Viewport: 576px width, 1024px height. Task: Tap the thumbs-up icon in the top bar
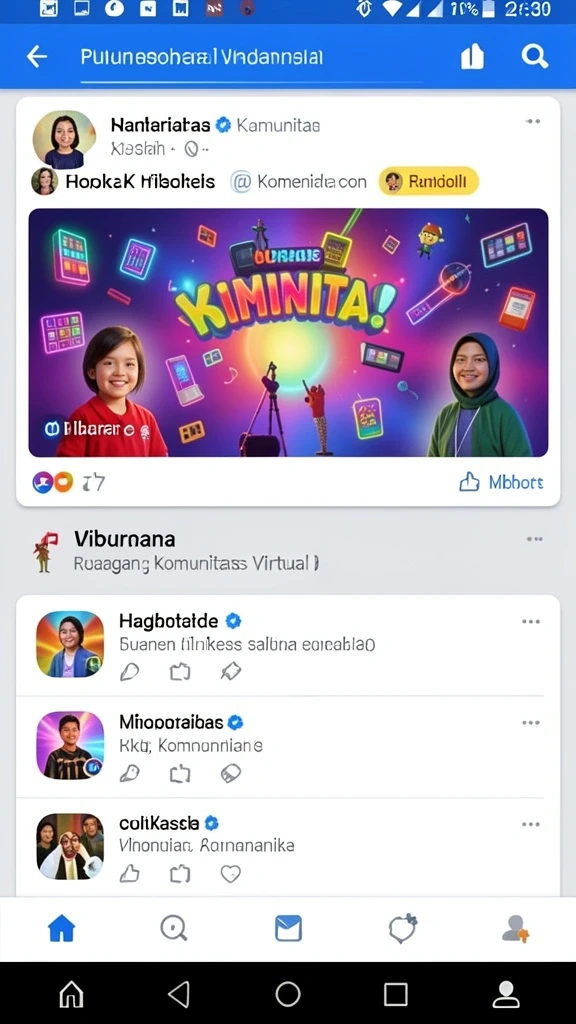tap(472, 57)
